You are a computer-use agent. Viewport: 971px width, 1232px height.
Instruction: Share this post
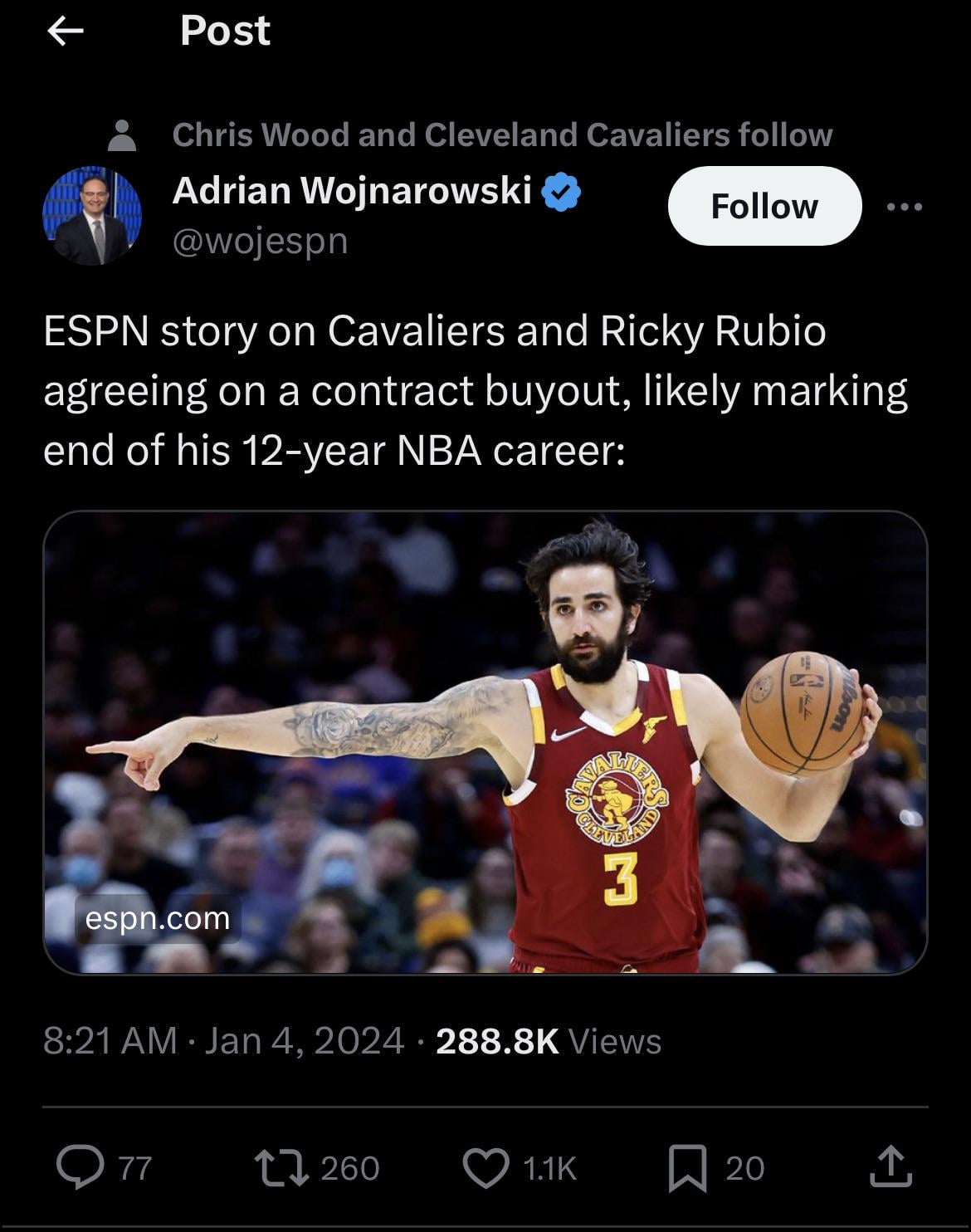(890, 1167)
